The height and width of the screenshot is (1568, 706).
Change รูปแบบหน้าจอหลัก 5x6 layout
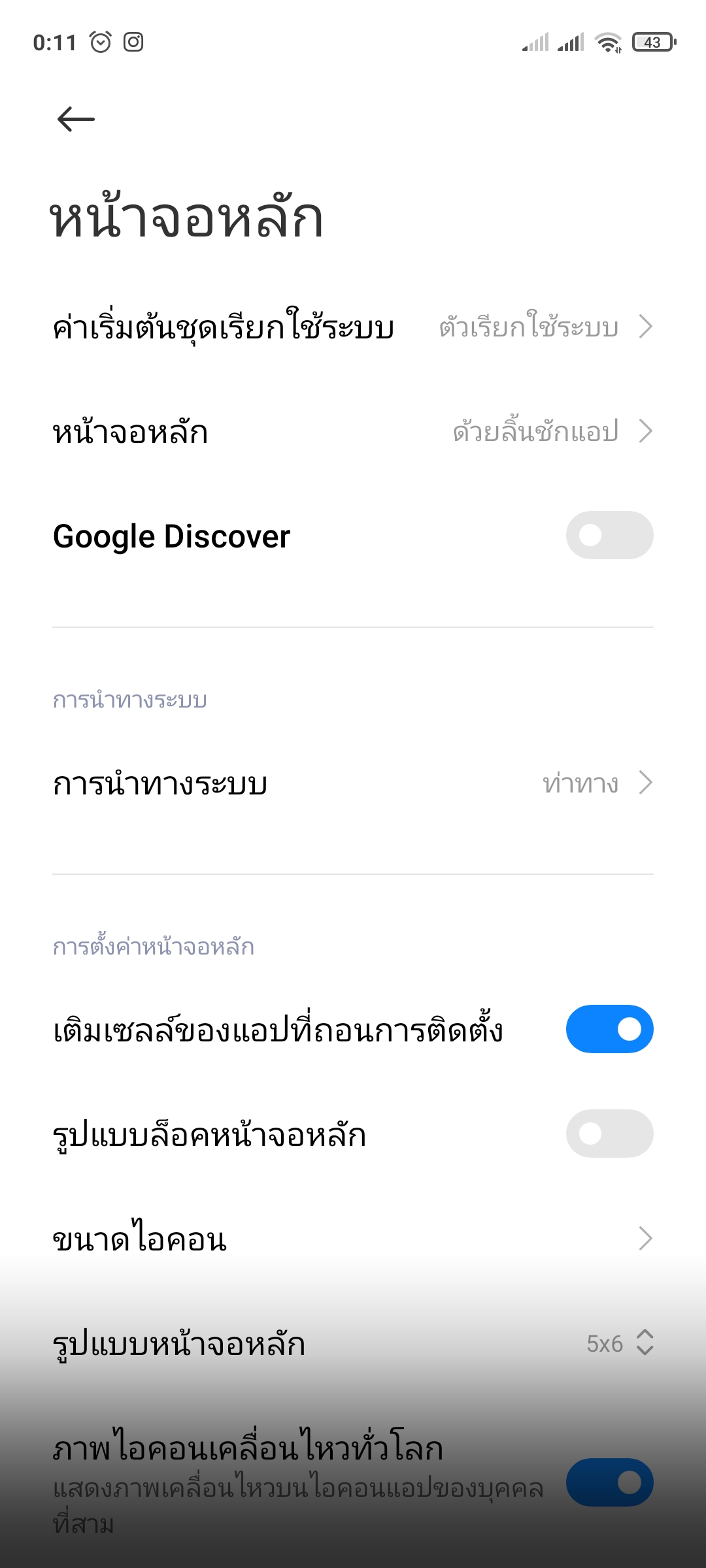tap(353, 1343)
